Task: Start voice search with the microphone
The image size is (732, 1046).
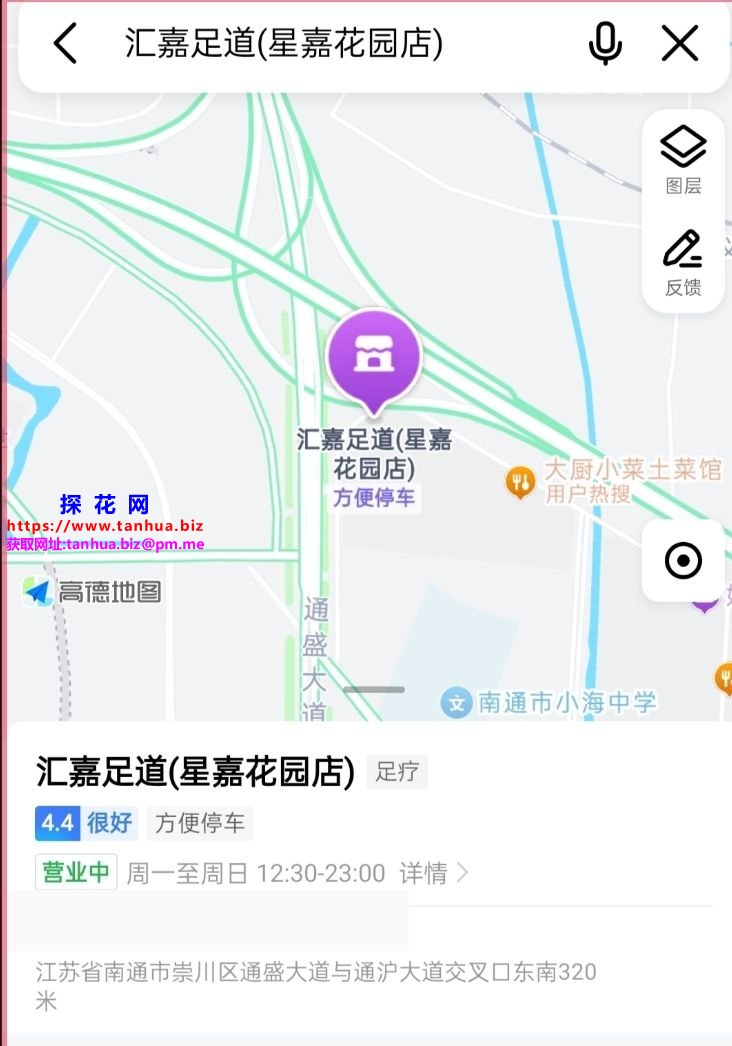Action: [605, 44]
